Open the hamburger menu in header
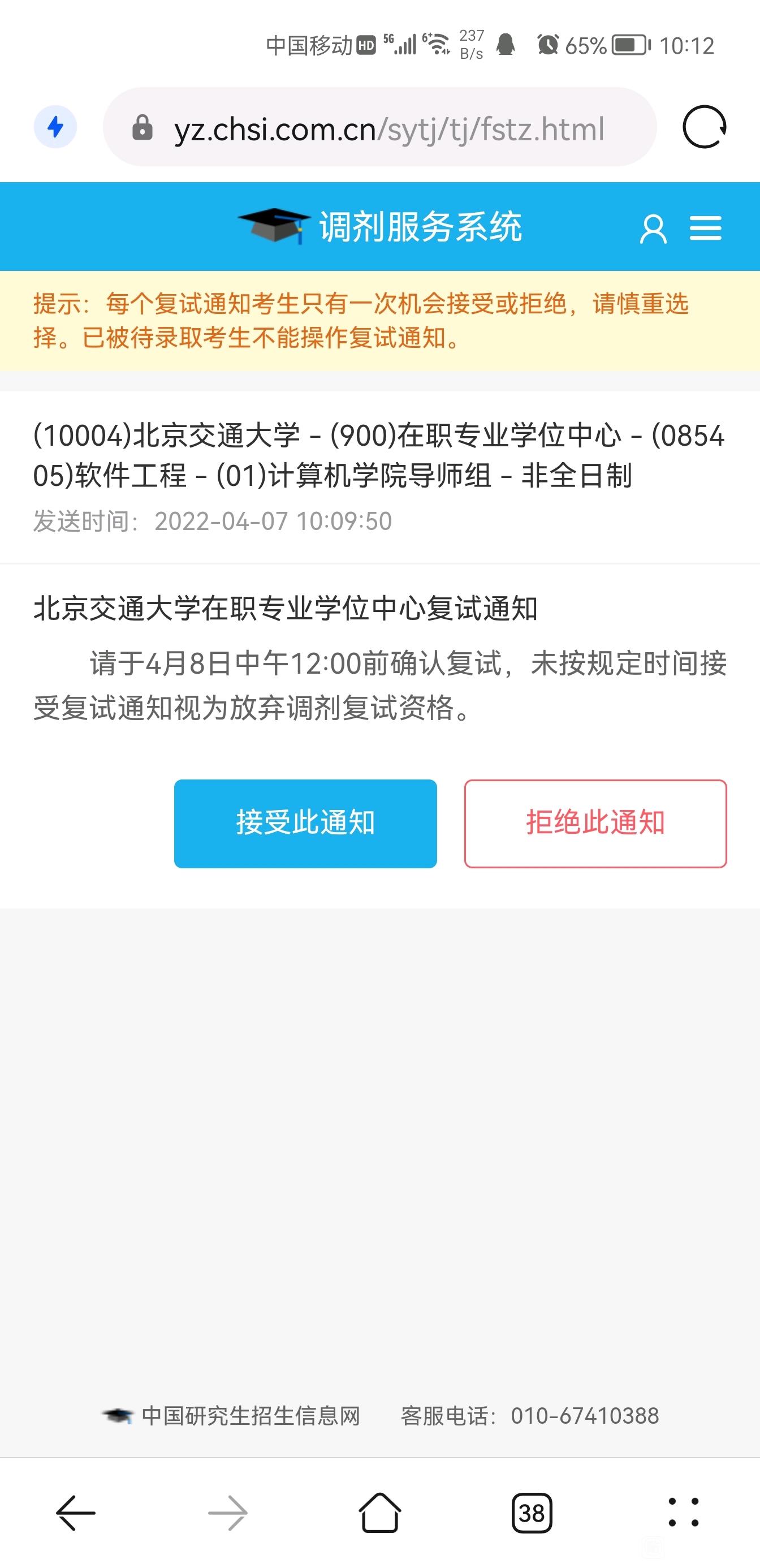The image size is (760, 1568). pos(705,229)
